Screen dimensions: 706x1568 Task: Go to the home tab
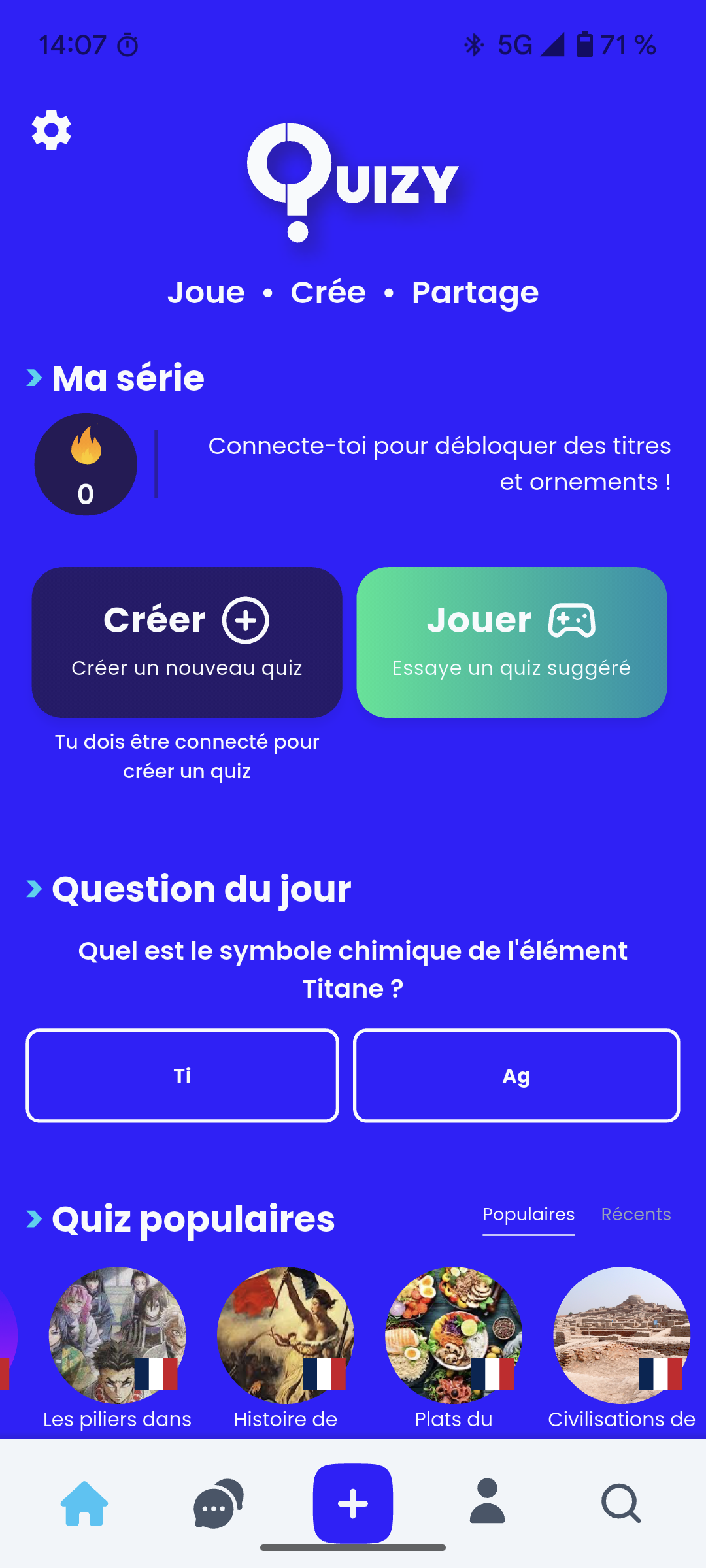84,1503
